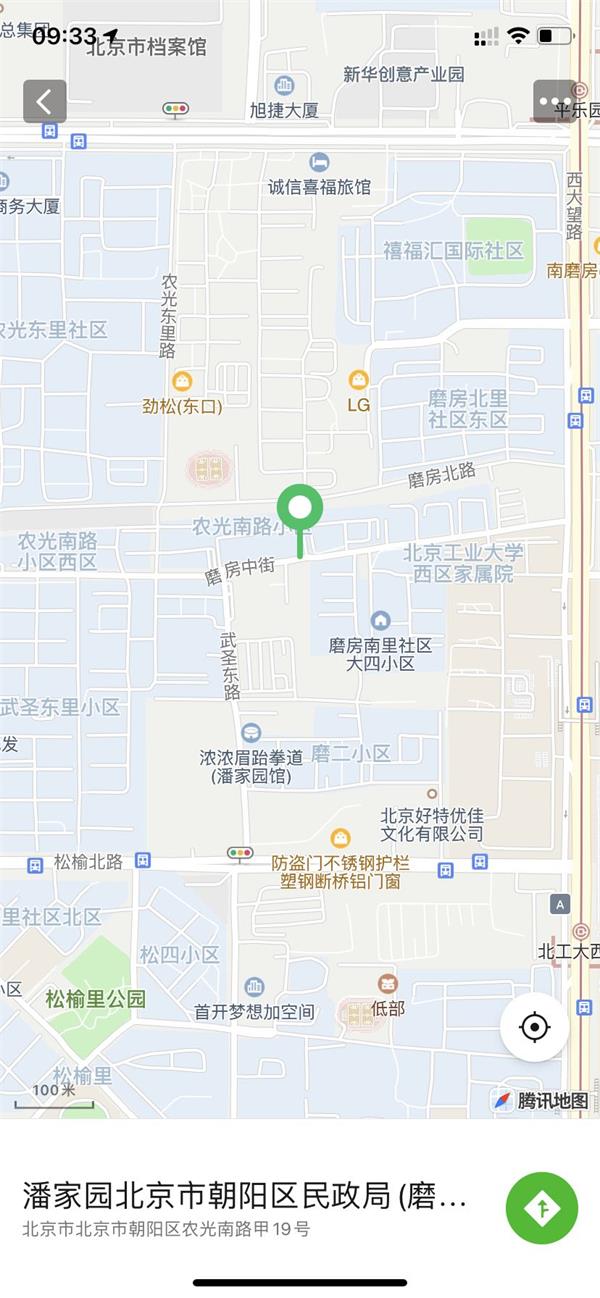The image size is (600, 1298).
Task: Open the three-dot overflow menu
Action: (x=553, y=101)
